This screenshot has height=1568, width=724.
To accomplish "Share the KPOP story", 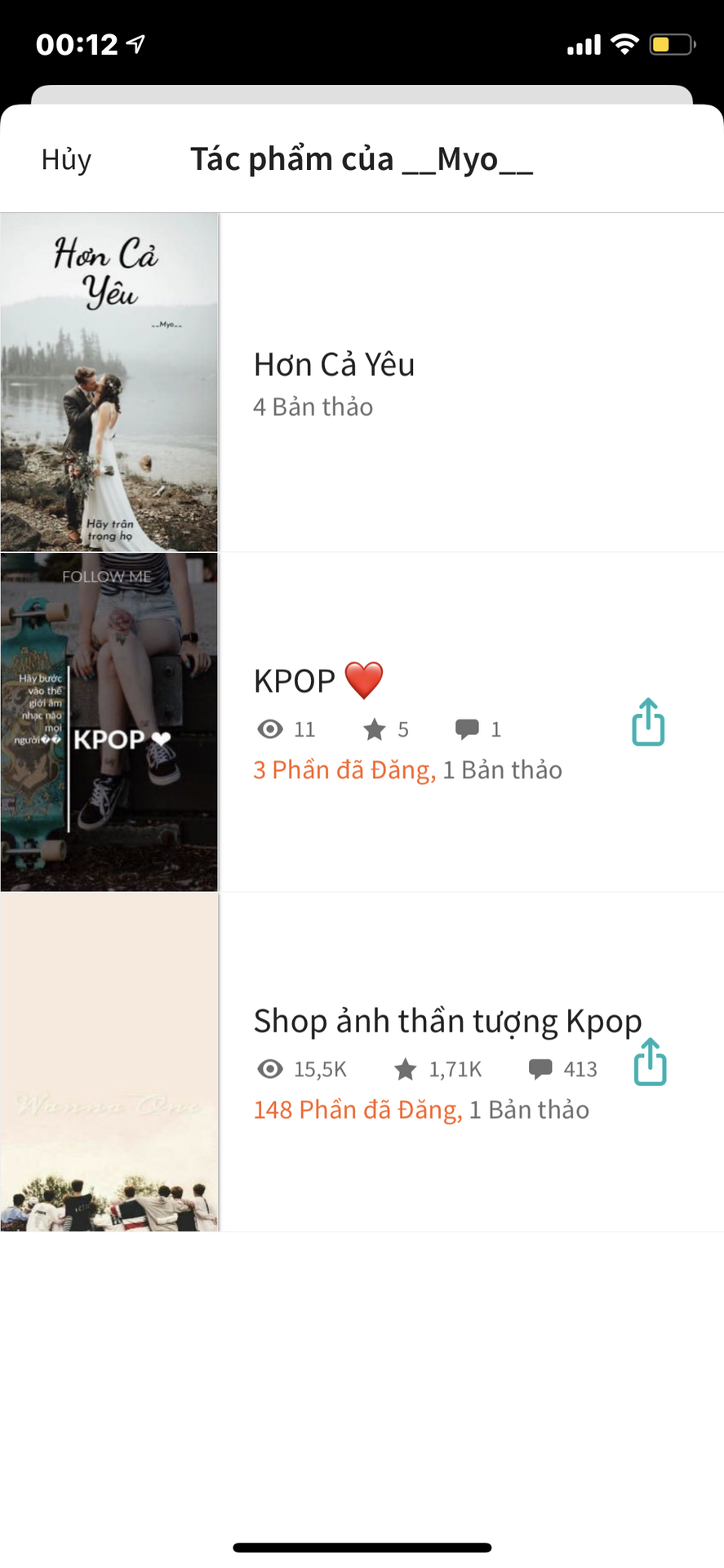I will 648,722.
